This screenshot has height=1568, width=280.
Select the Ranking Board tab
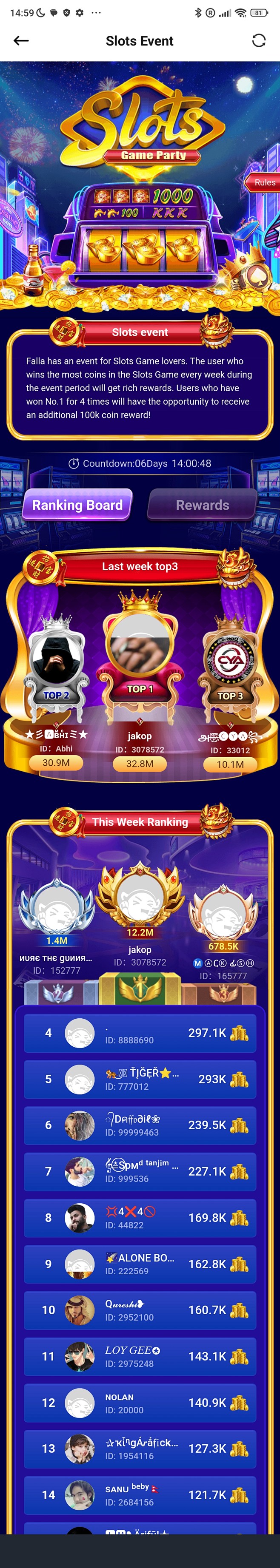(x=77, y=505)
